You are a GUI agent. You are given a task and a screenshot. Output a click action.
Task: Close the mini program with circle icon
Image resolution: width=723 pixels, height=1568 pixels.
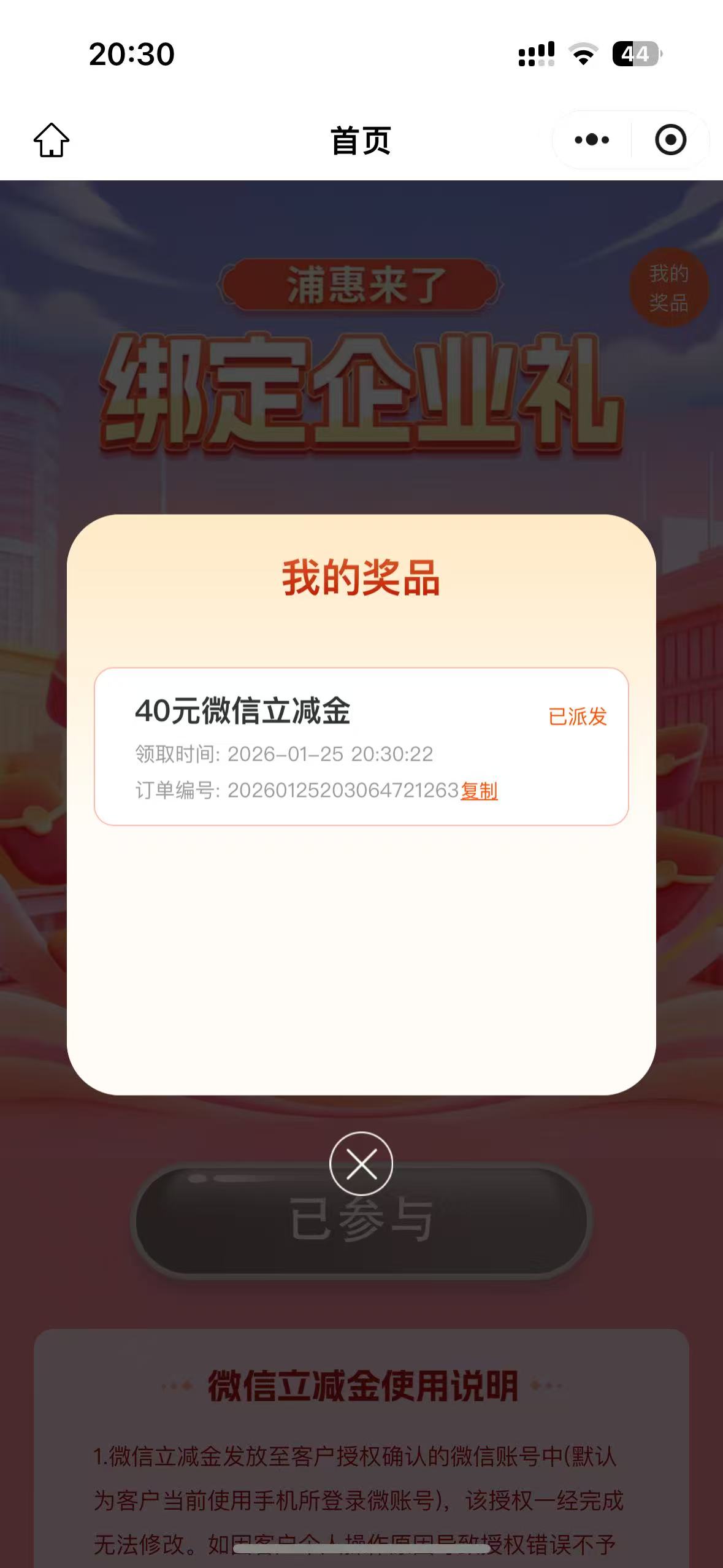tap(670, 140)
